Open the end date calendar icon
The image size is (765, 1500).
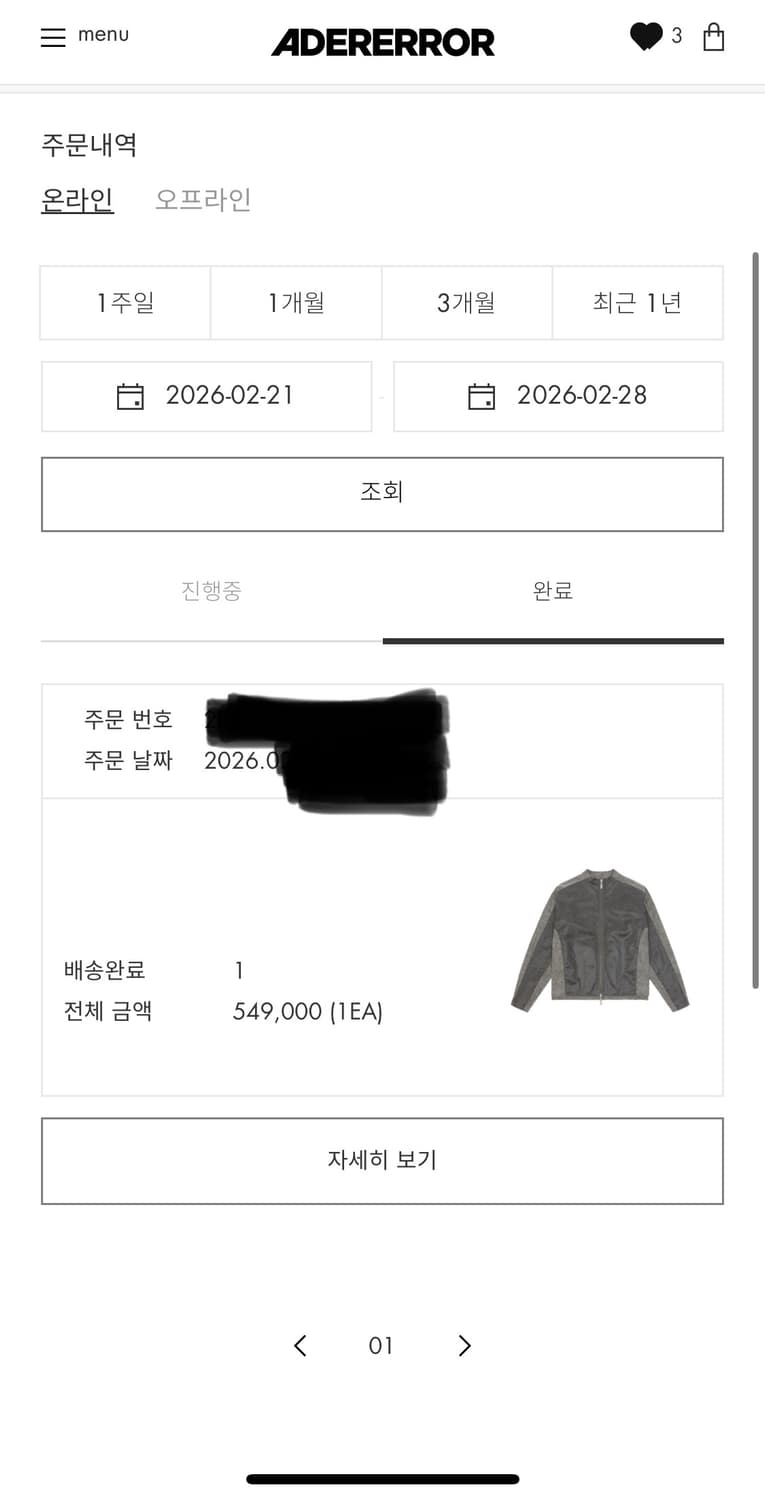point(480,395)
